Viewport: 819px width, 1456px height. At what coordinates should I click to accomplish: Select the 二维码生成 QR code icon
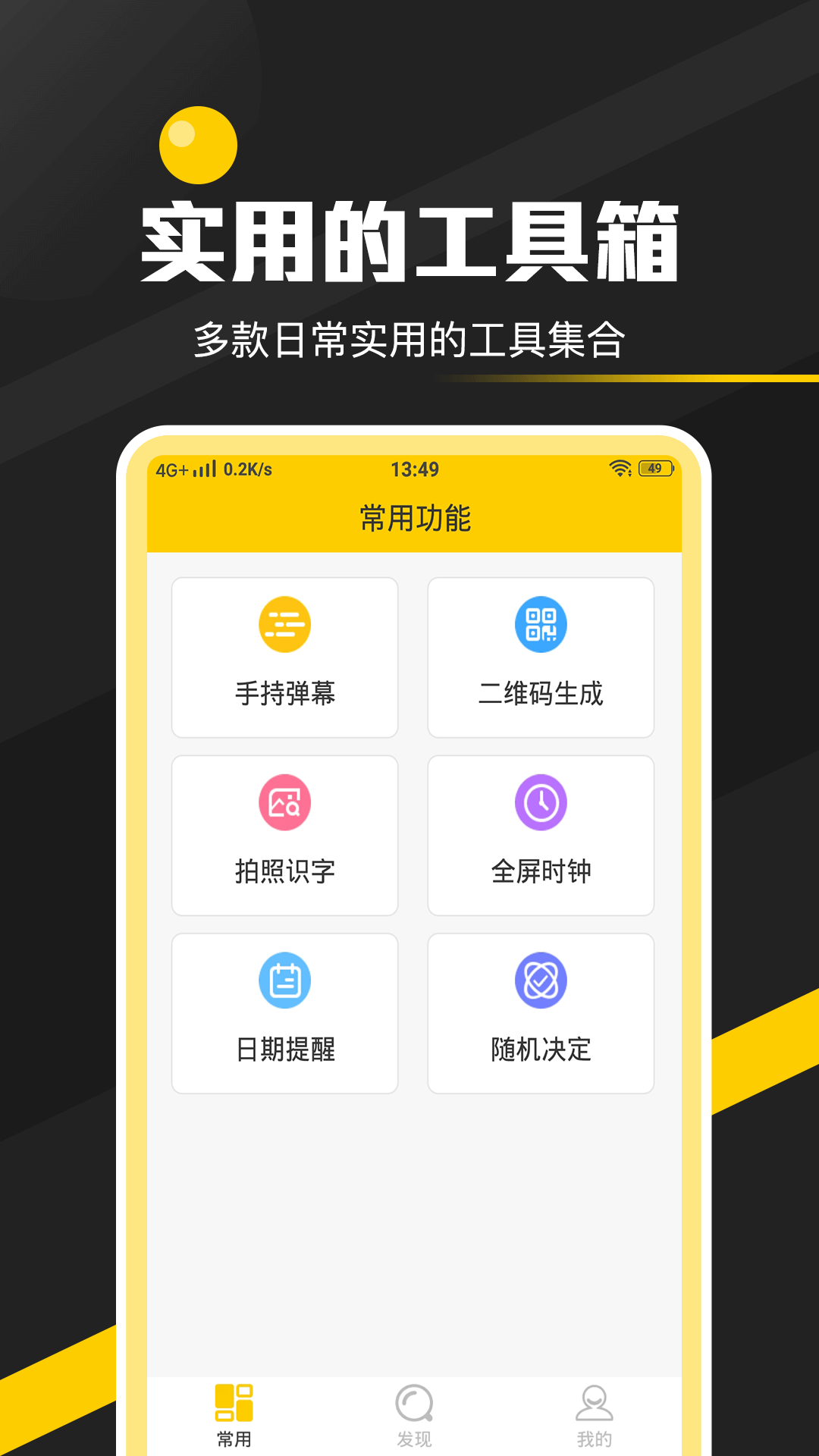click(541, 623)
